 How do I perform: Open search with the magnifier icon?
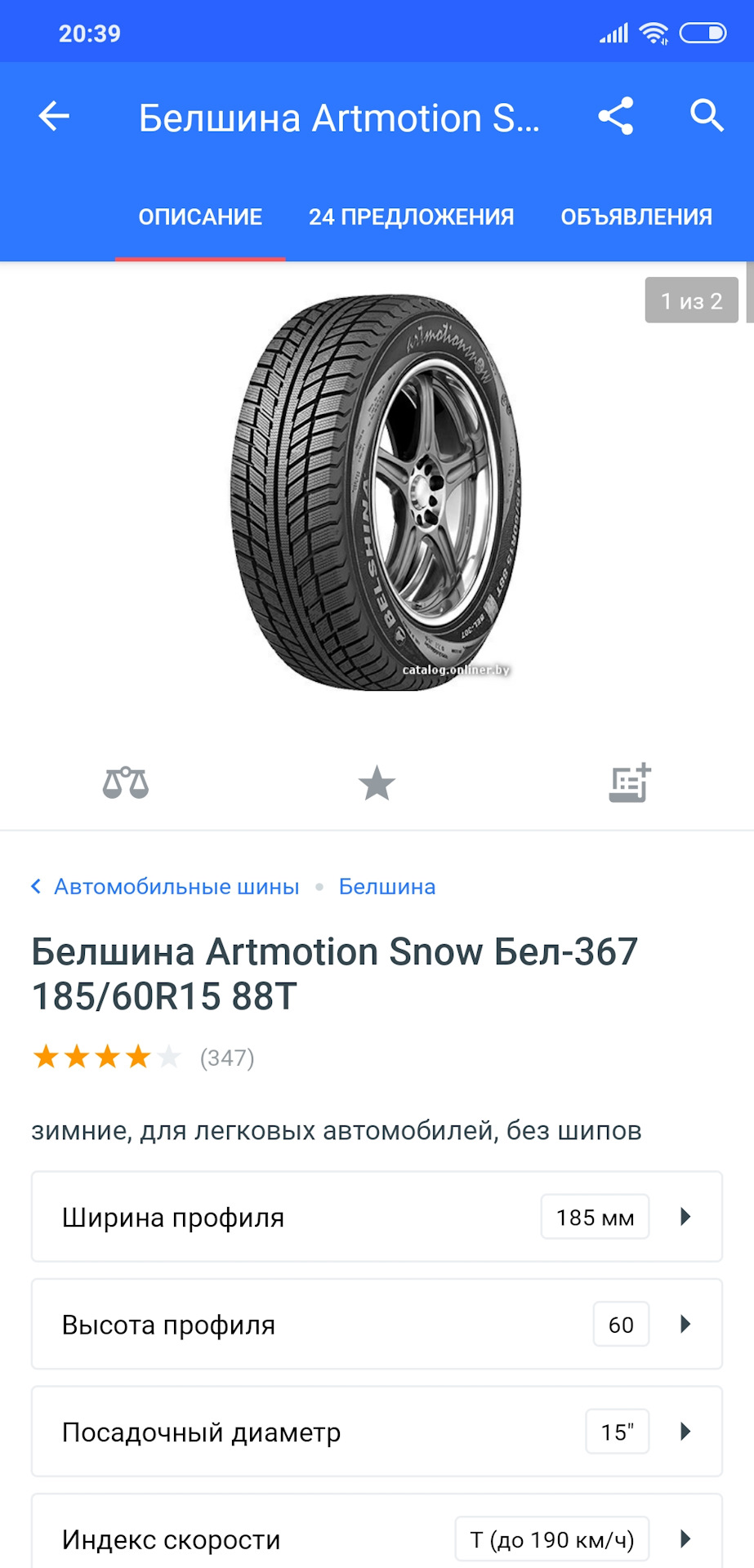pyautogui.click(x=706, y=116)
